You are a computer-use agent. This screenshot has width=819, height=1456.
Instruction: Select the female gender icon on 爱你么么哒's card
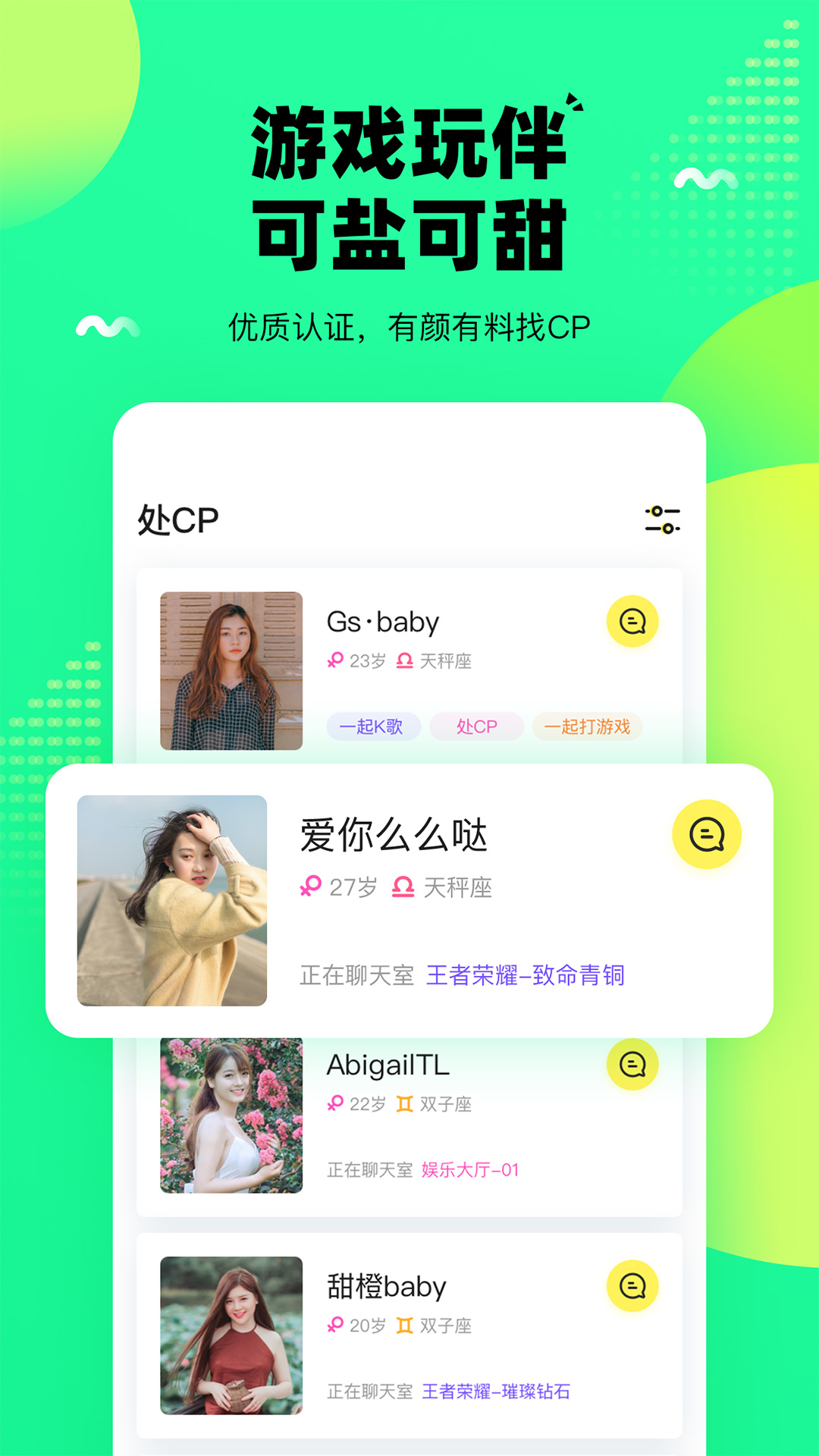click(311, 884)
